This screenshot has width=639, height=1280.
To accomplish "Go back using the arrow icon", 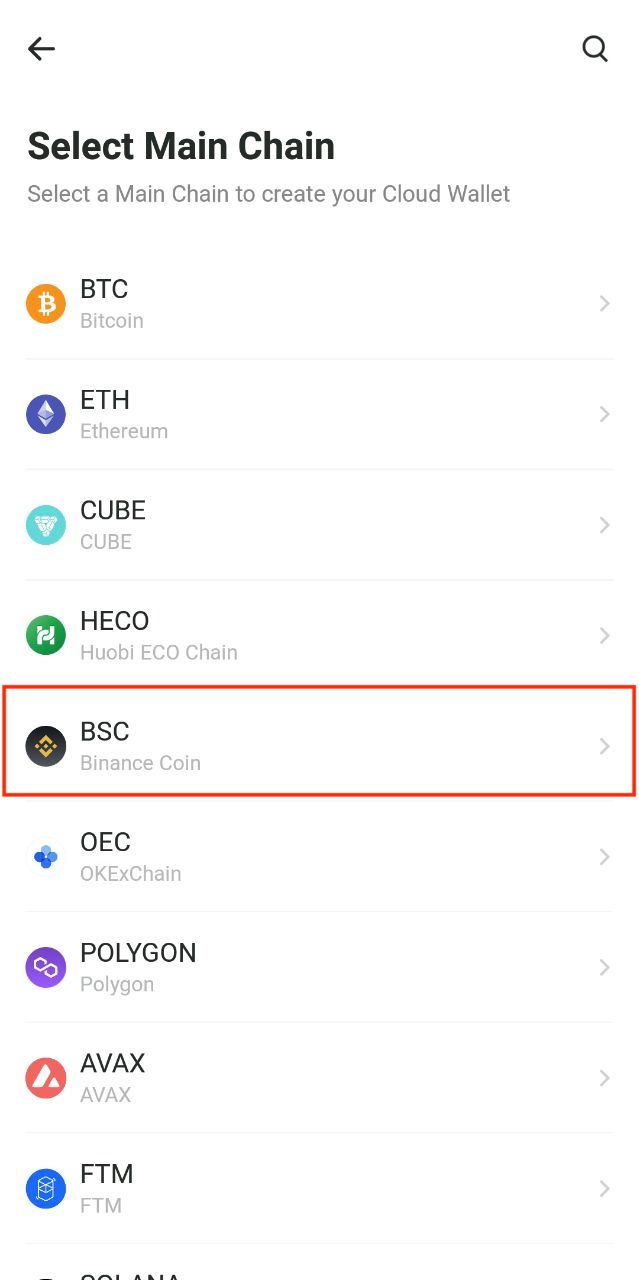I will (41, 48).
